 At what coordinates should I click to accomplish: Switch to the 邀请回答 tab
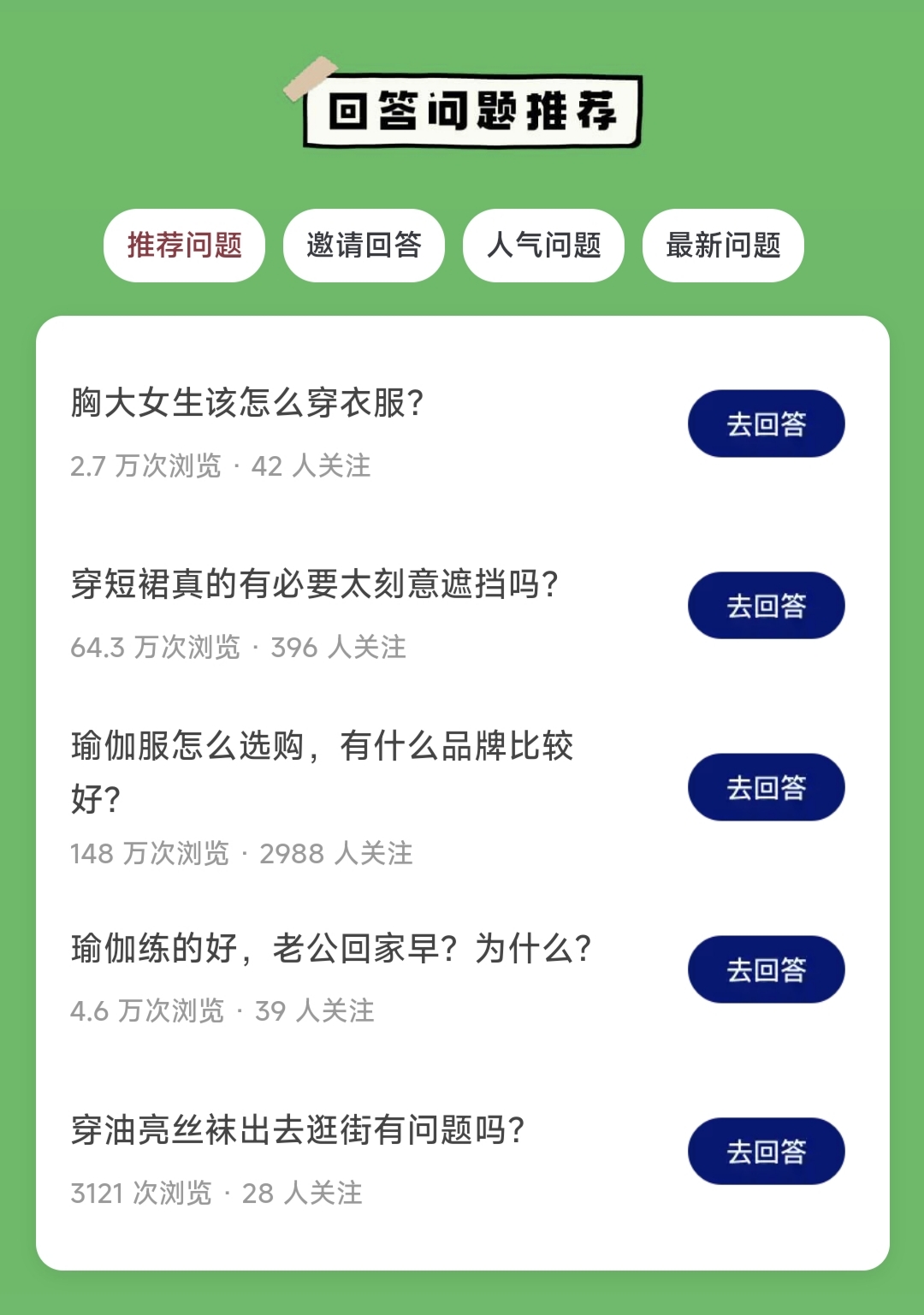click(364, 246)
